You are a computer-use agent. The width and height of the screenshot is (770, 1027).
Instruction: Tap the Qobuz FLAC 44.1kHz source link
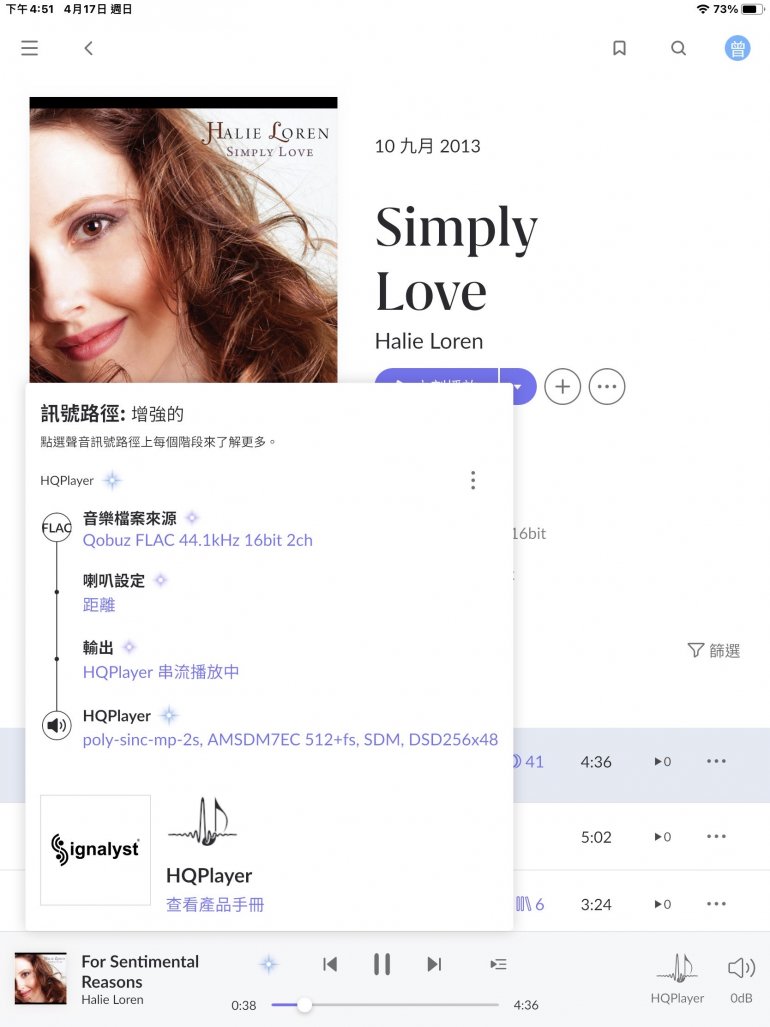tap(197, 540)
